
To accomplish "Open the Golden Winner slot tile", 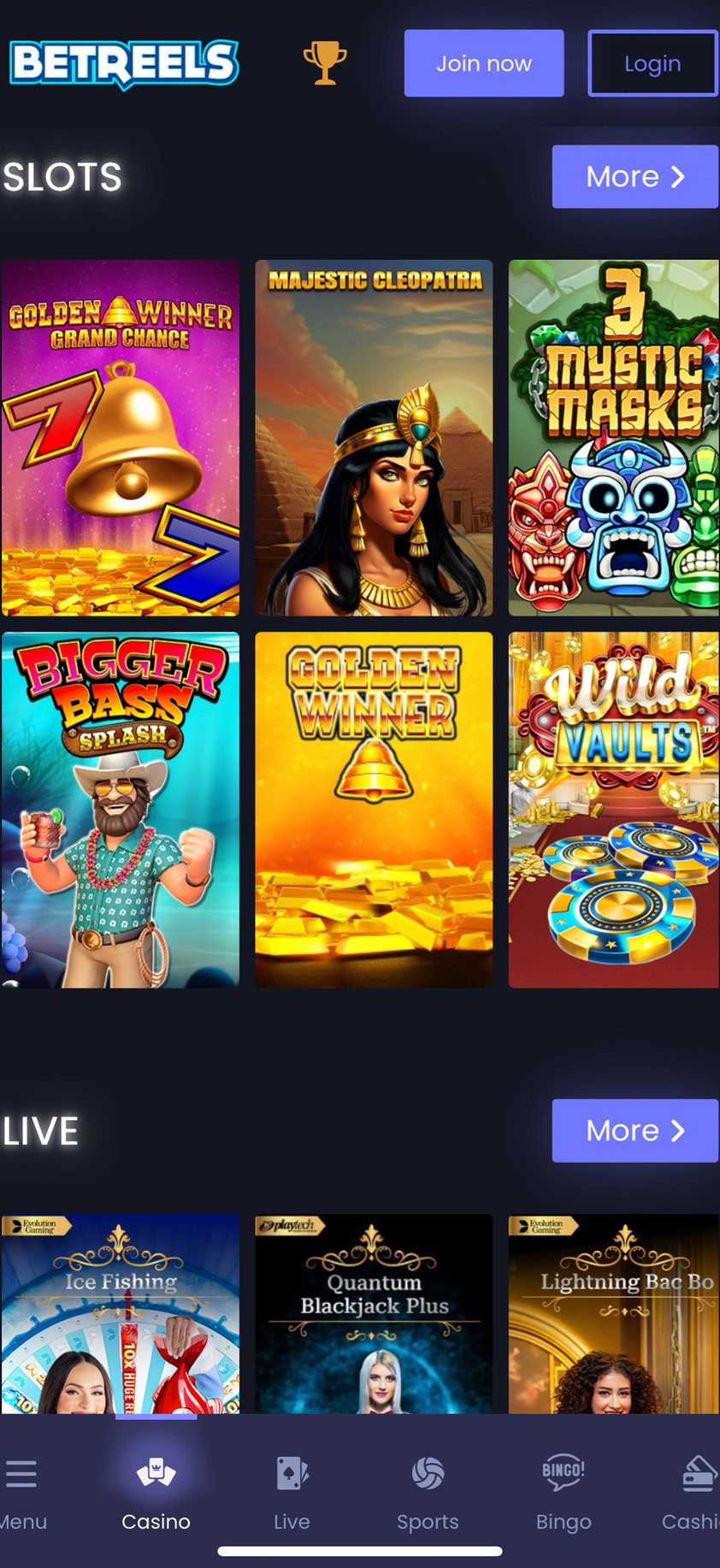I will point(374,810).
